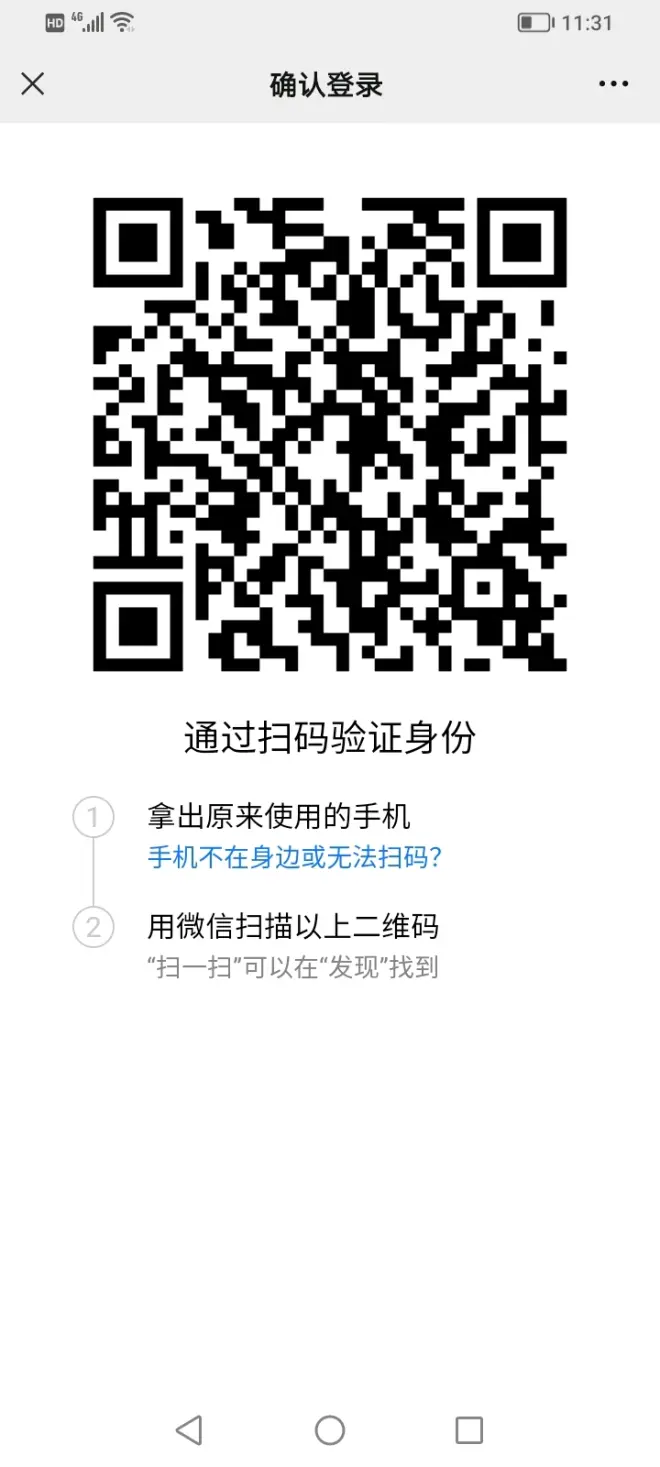
Task: Go to the home screen
Action: [330, 1430]
